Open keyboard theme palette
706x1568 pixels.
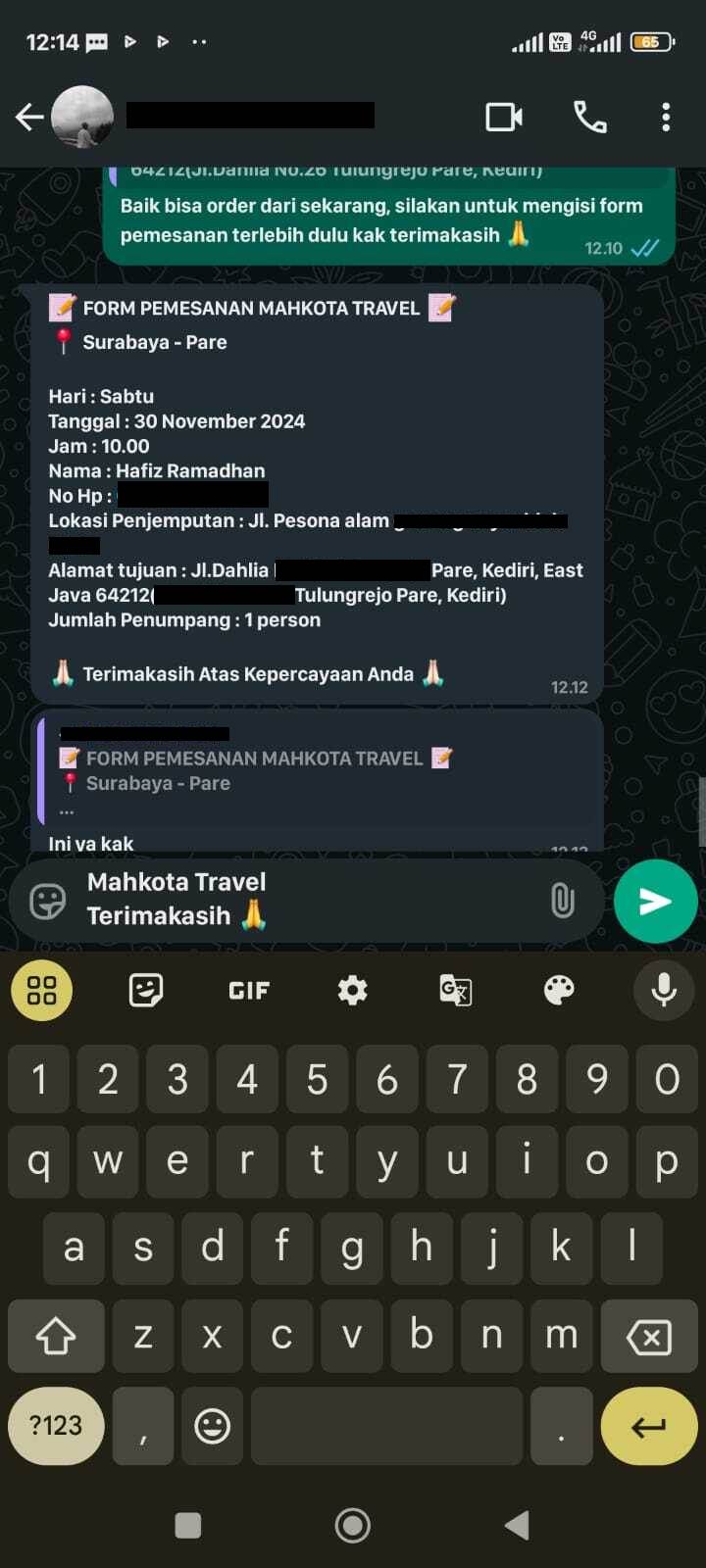pos(559,991)
